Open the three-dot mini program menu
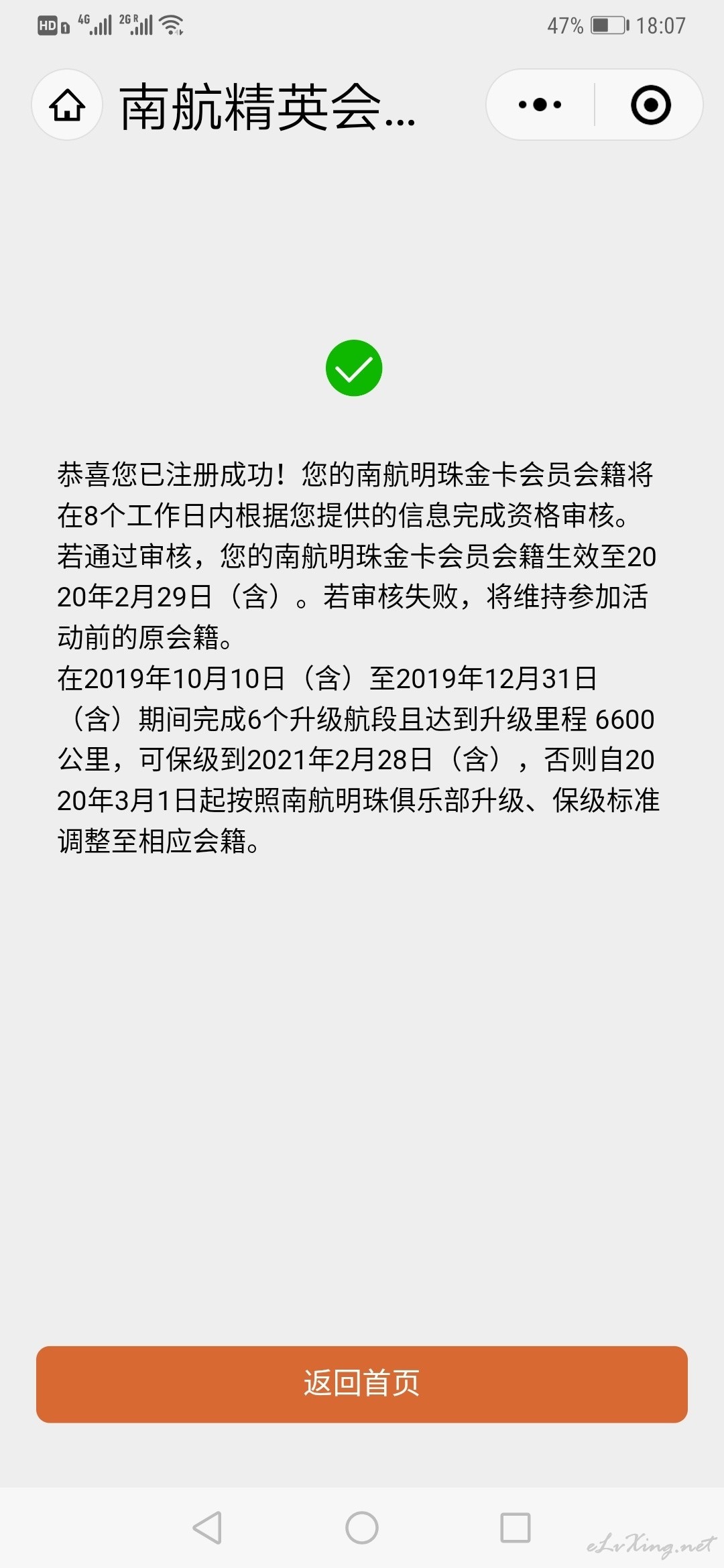Screen dimensions: 724x1568 (540, 105)
